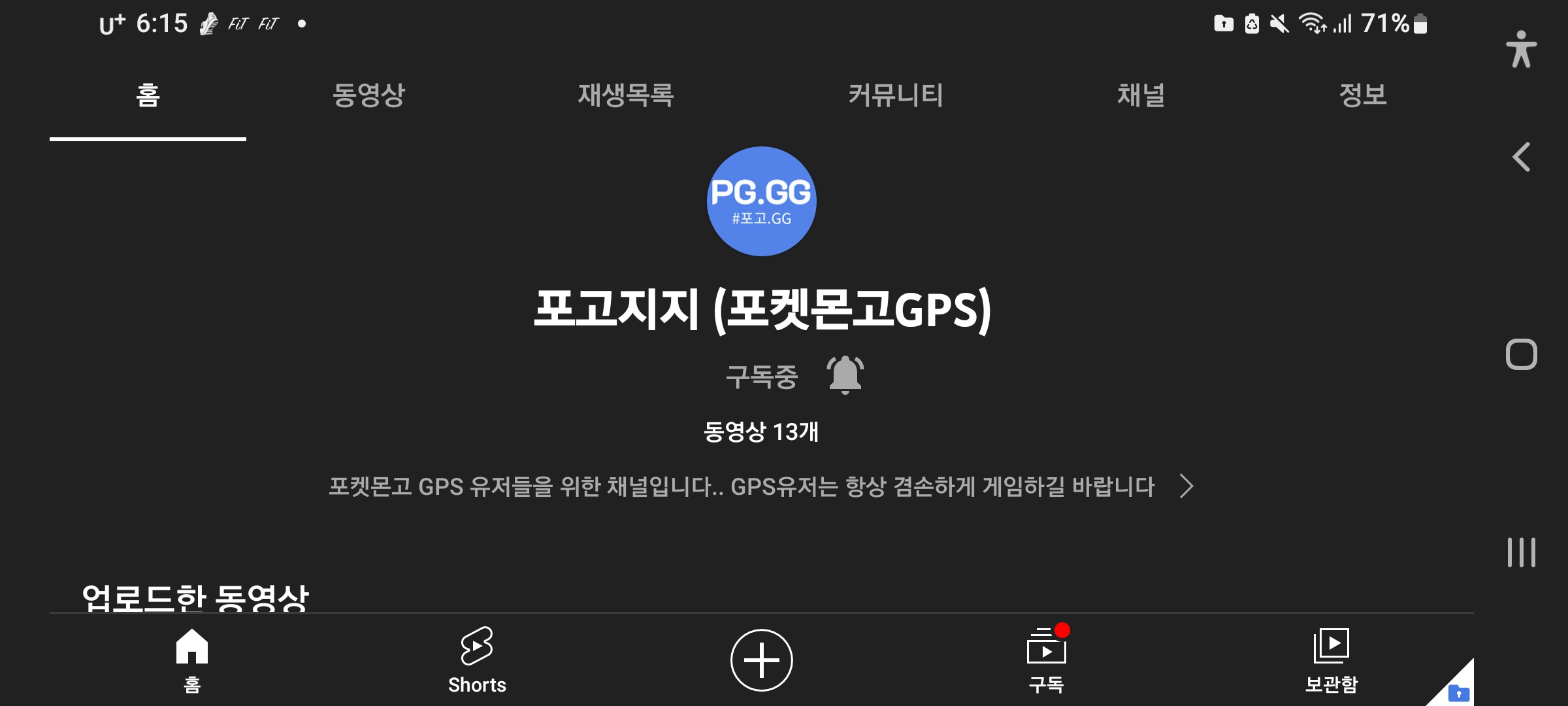Screen dimensions: 1568x706
Task: Tap the 구독중 subscription button
Action: coord(762,377)
